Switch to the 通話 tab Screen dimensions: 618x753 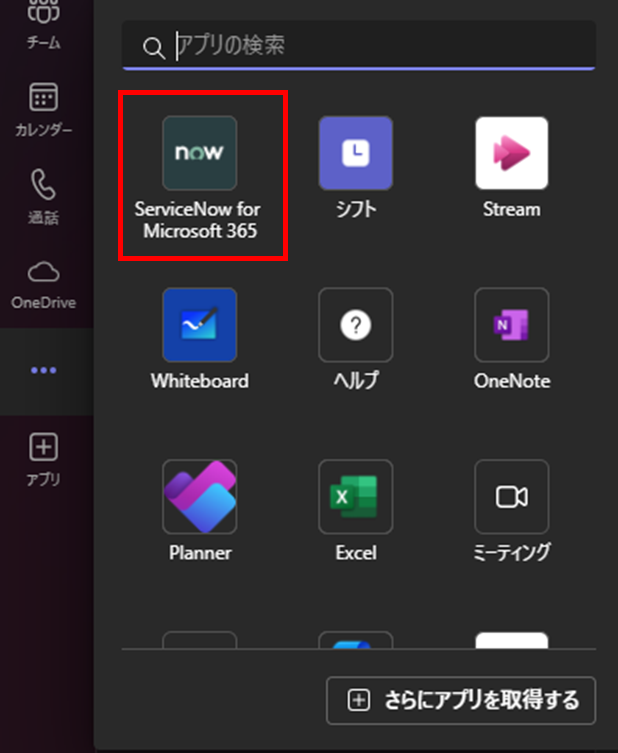43,195
